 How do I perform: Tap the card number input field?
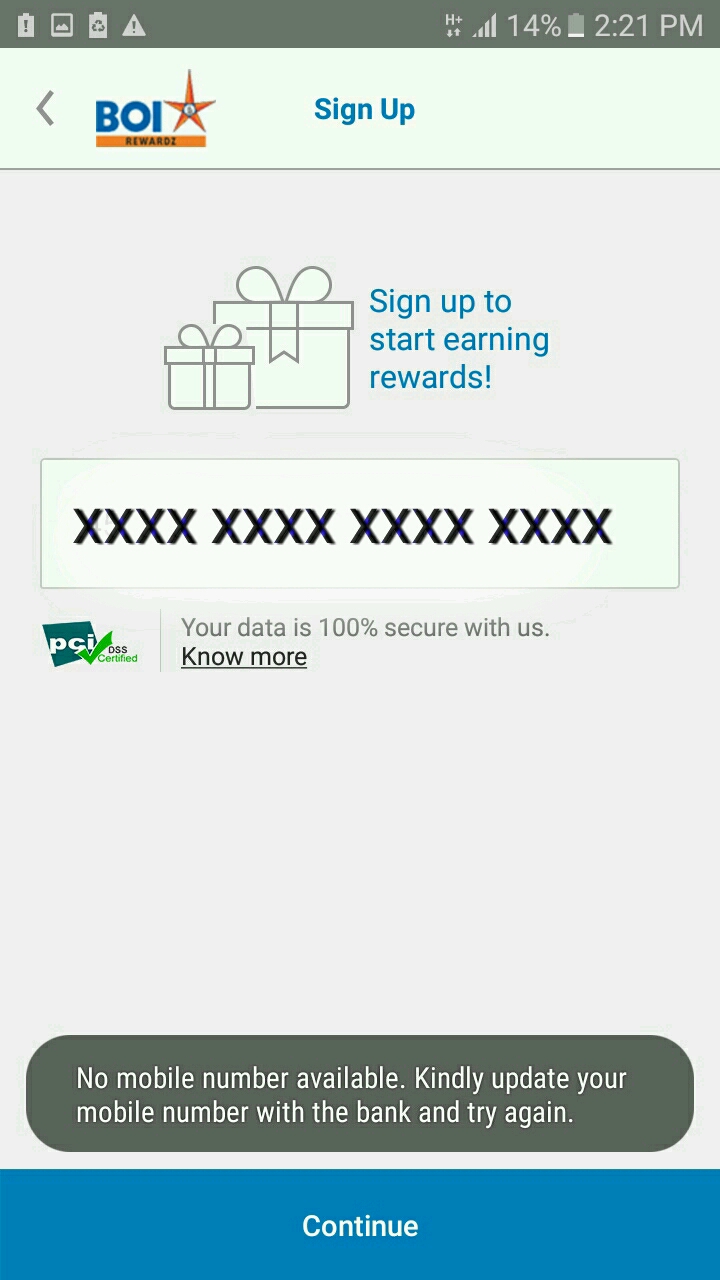tap(359, 524)
